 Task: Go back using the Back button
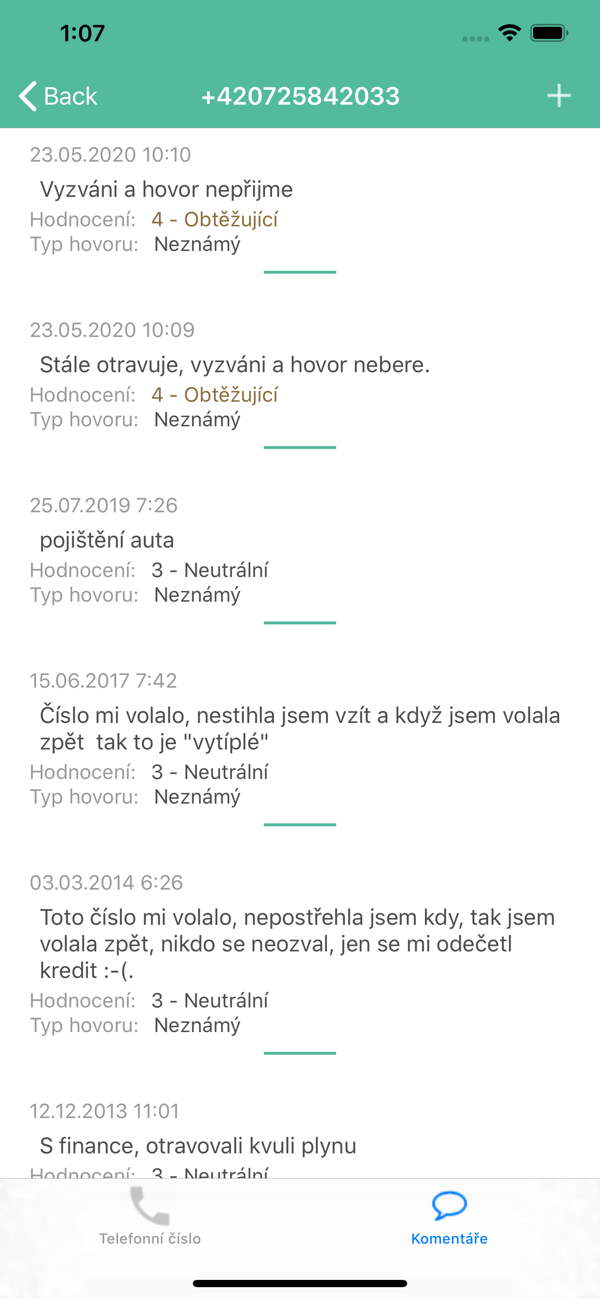pyautogui.click(x=58, y=96)
